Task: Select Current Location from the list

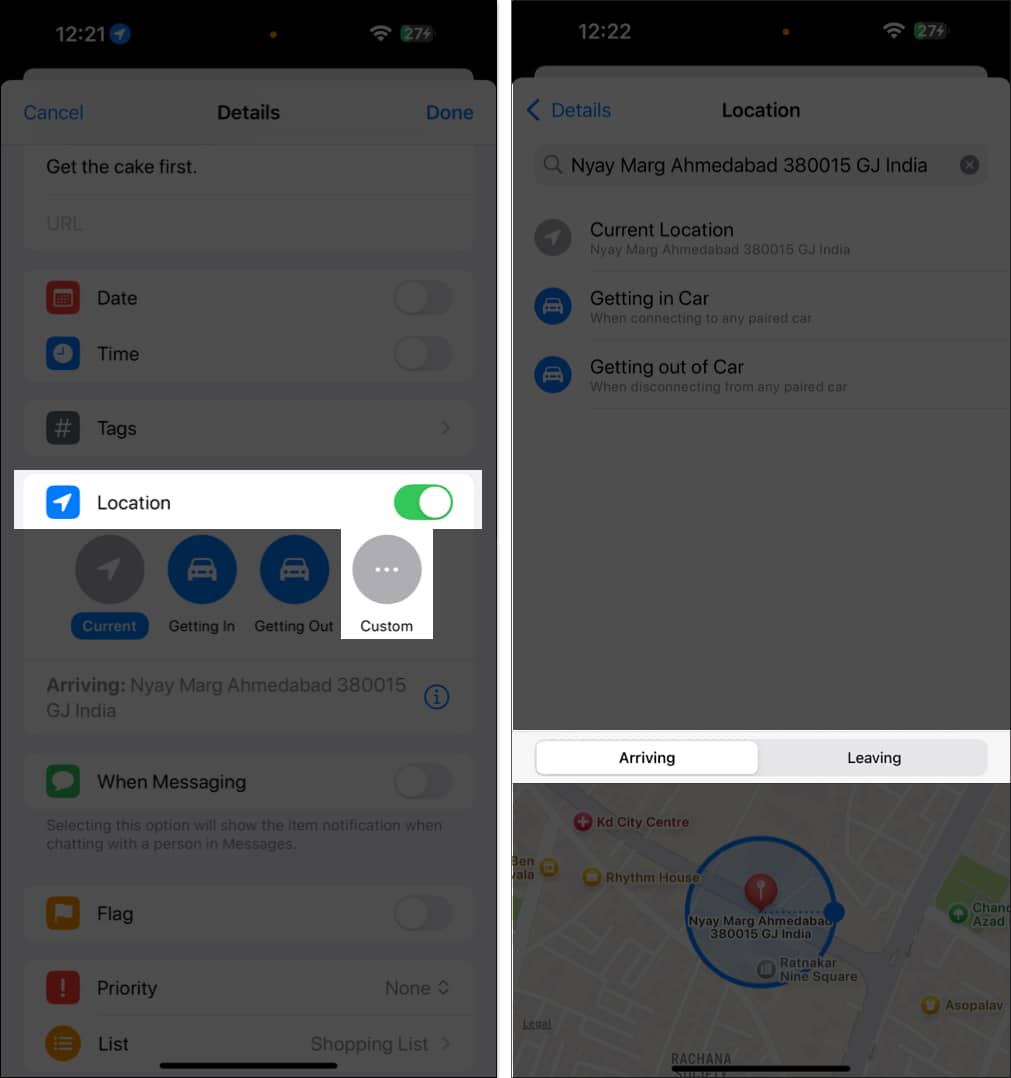Action: point(661,238)
